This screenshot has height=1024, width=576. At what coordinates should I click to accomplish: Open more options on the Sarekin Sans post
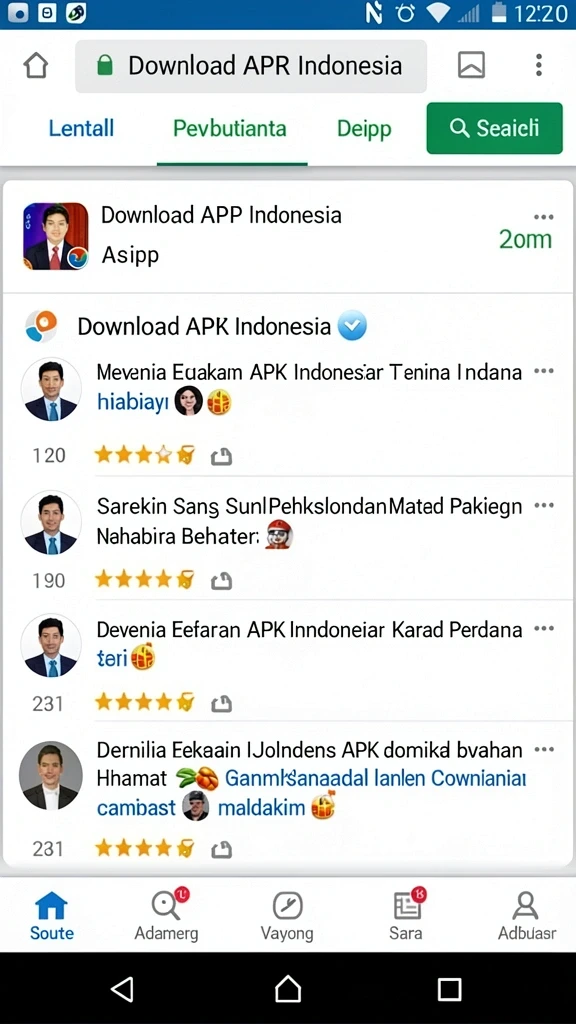(x=543, y=505)
